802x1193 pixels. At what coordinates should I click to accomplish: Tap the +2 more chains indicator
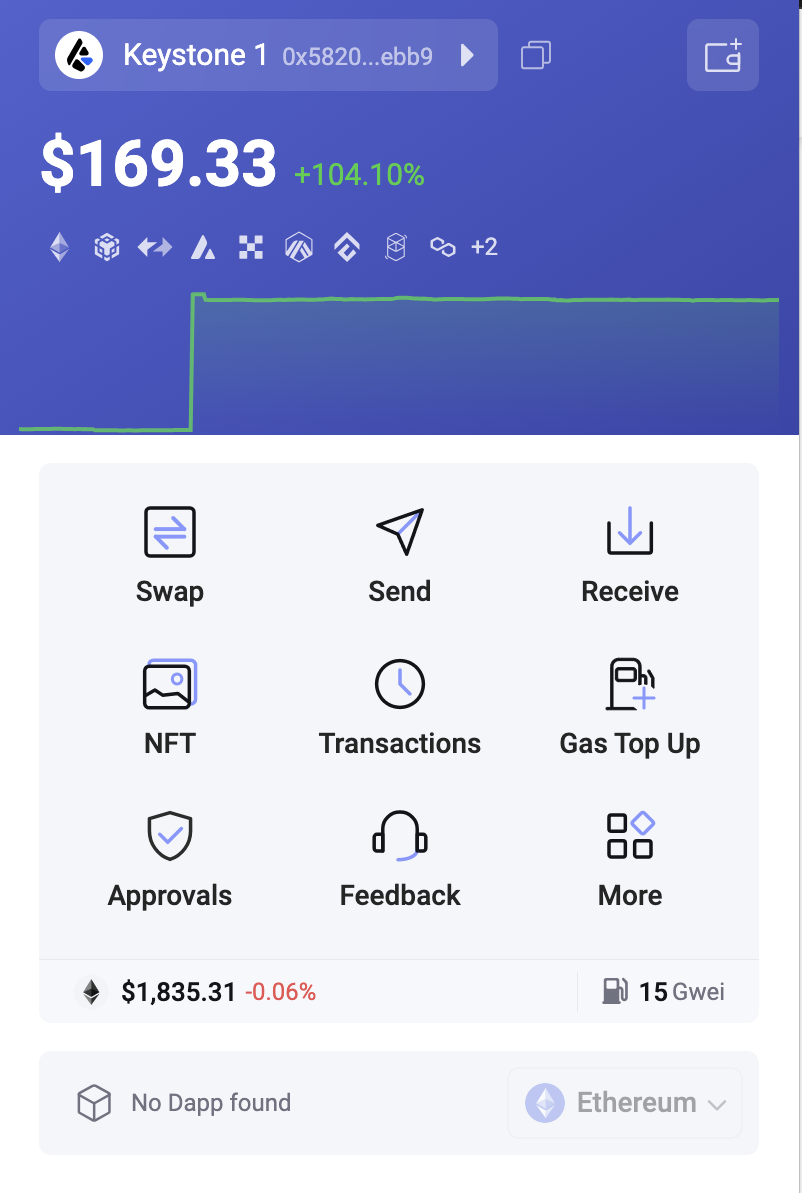point(484,246)
